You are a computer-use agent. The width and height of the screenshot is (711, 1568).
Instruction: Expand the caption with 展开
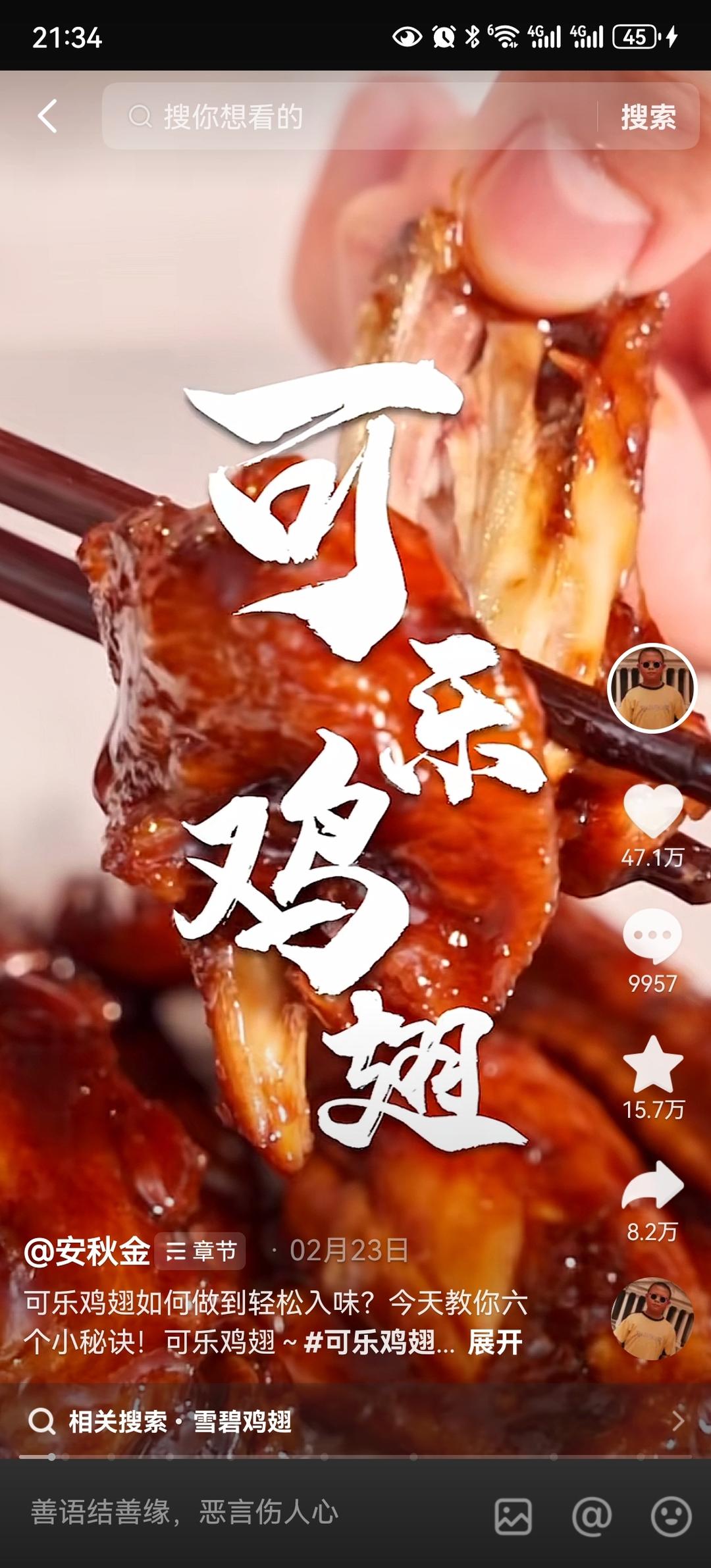[x=495, y=1342]
